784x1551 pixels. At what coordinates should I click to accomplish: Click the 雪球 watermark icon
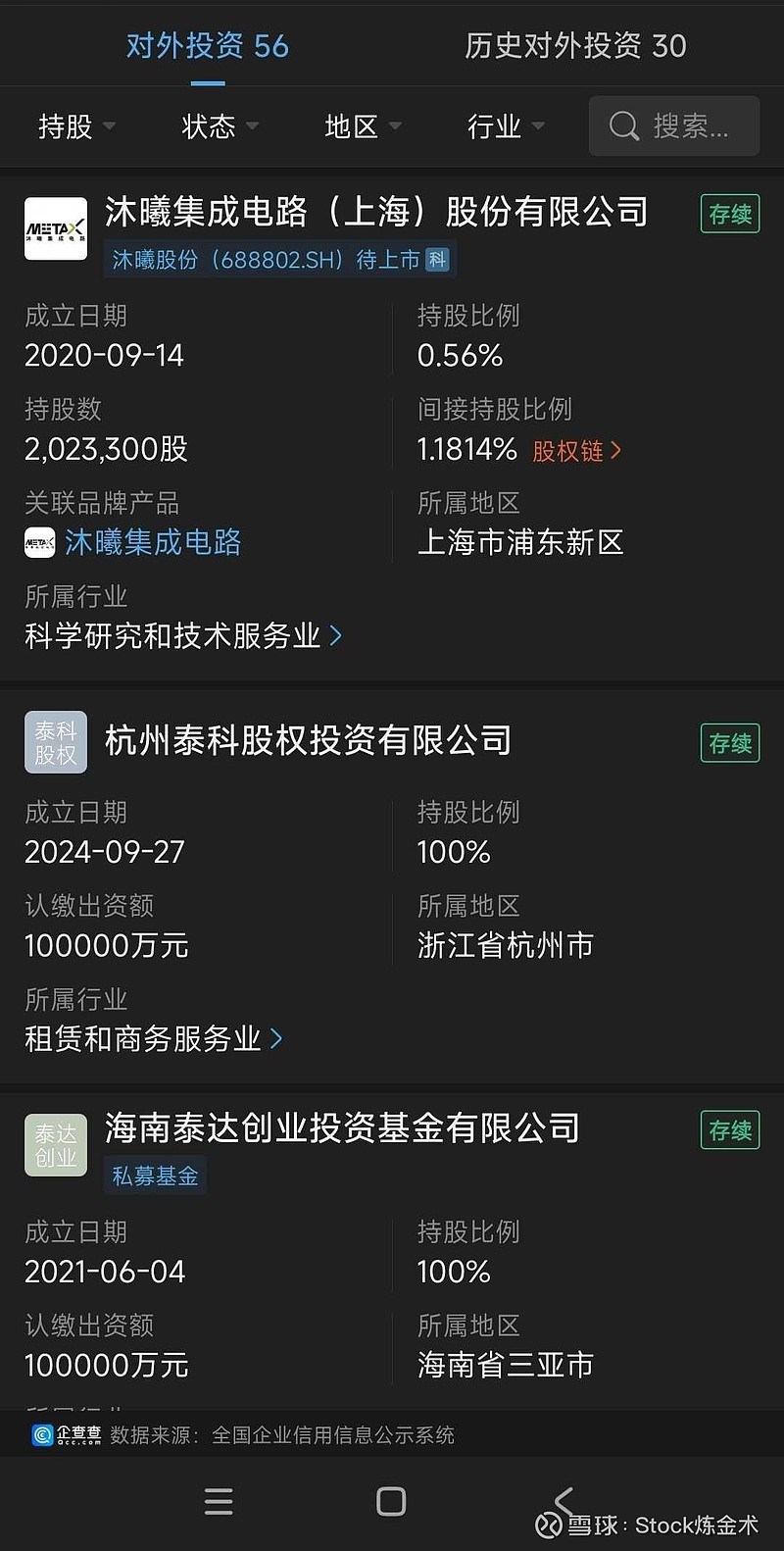tap(549, 1526)
